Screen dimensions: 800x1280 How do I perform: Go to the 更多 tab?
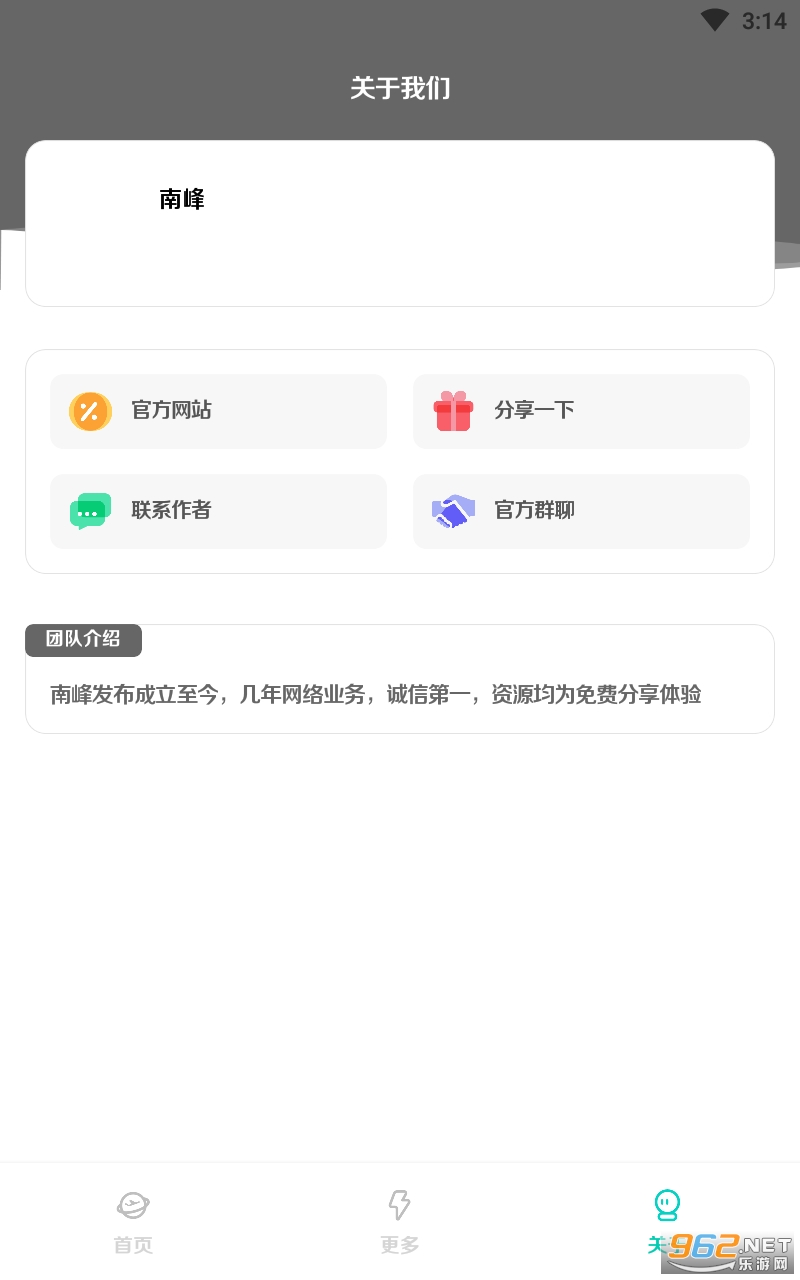(x=400, y=1222)
